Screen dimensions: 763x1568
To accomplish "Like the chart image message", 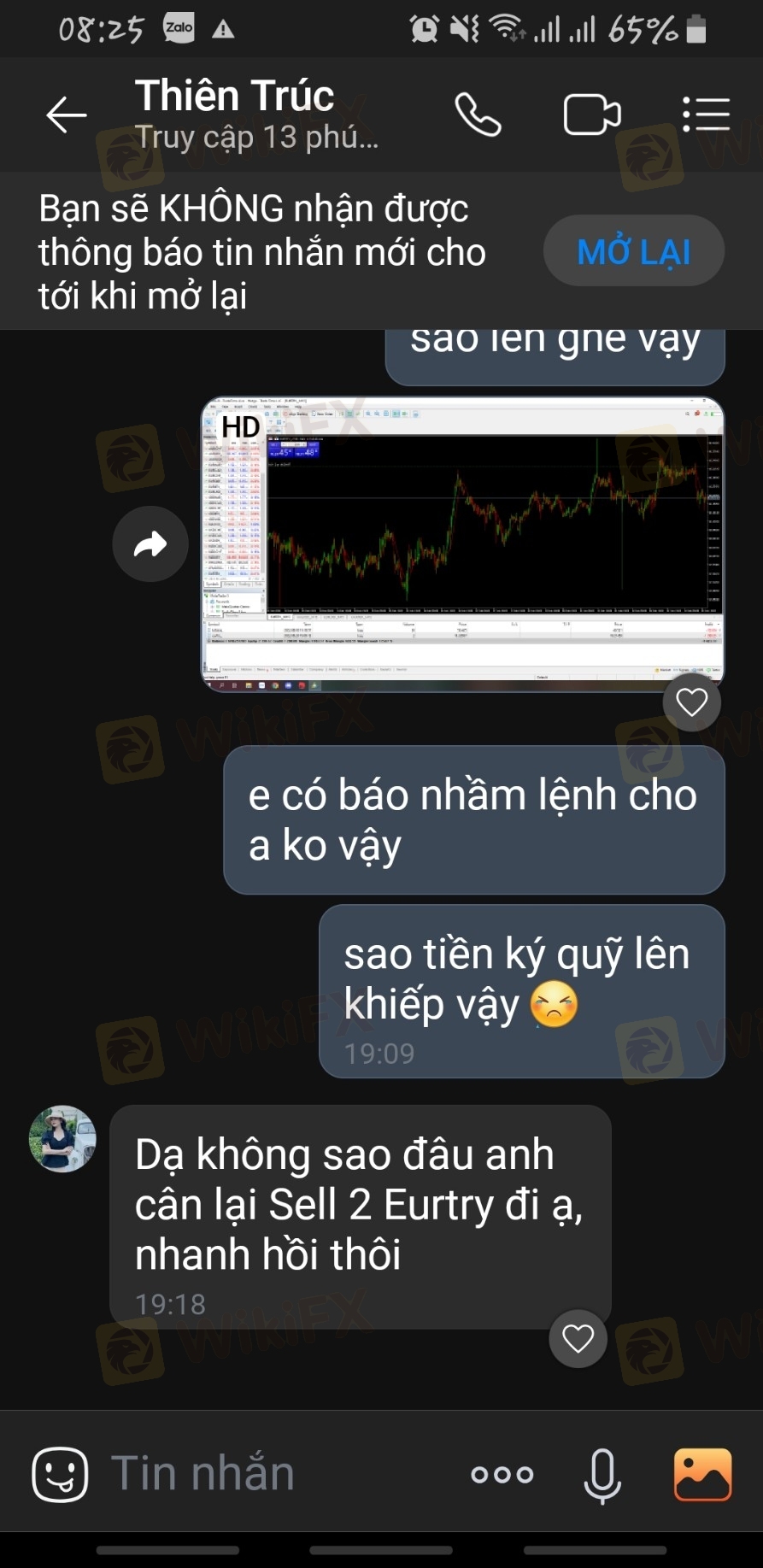I will (691, 702).
